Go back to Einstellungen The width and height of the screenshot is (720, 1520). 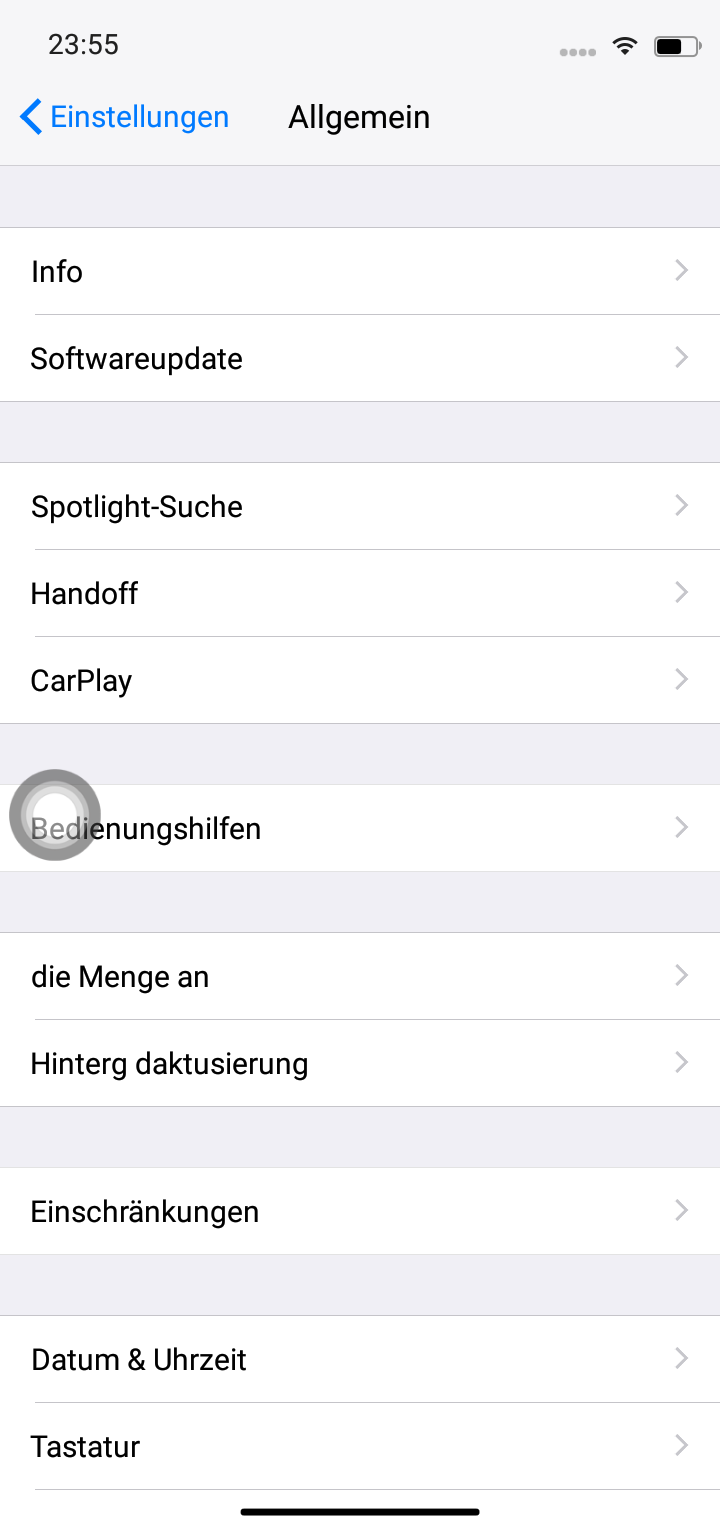coord(125,117)
